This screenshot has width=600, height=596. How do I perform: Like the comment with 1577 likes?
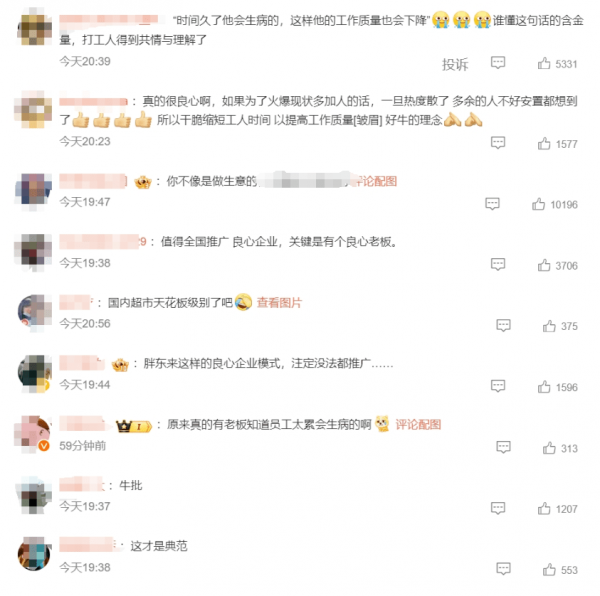[x=545, y=144]
